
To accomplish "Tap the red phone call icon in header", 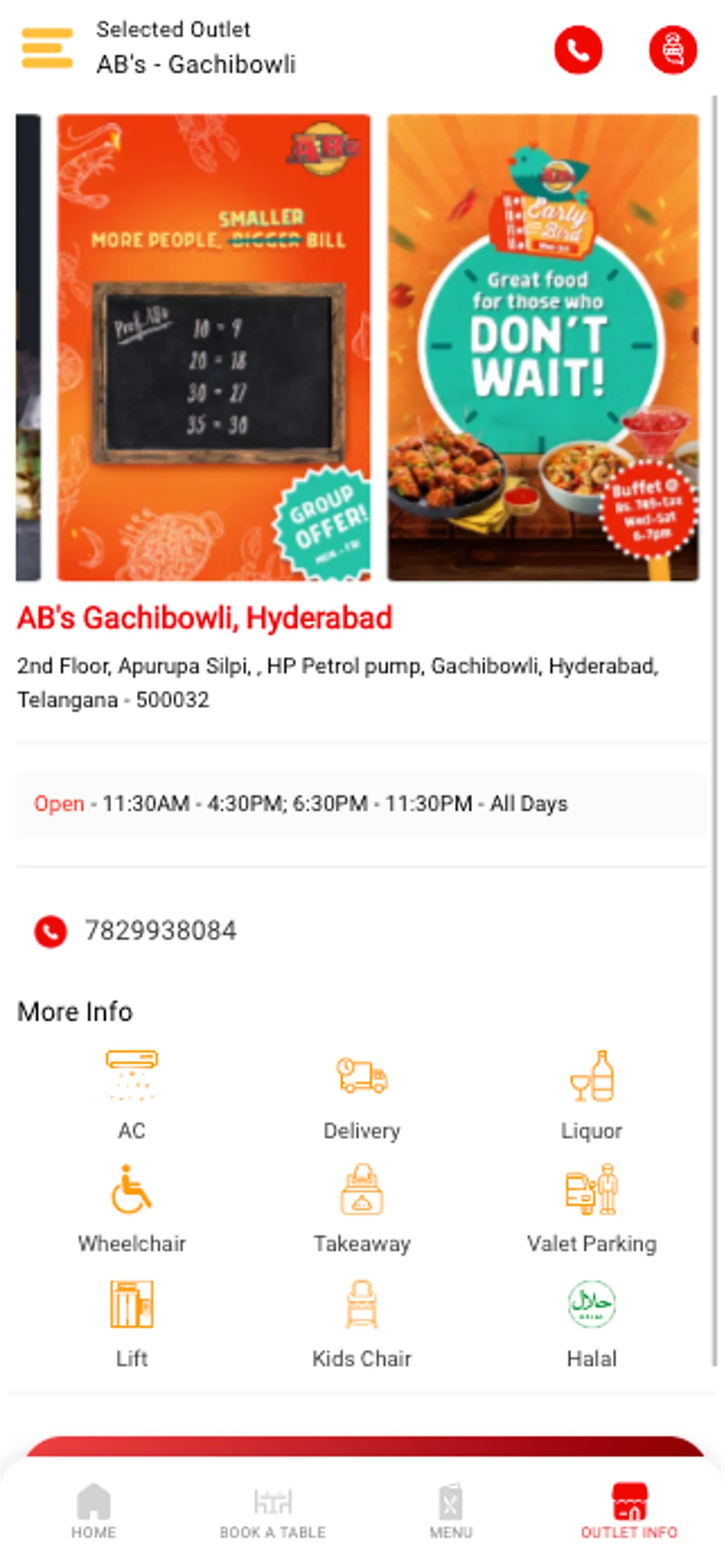I will tap(577, 50).
